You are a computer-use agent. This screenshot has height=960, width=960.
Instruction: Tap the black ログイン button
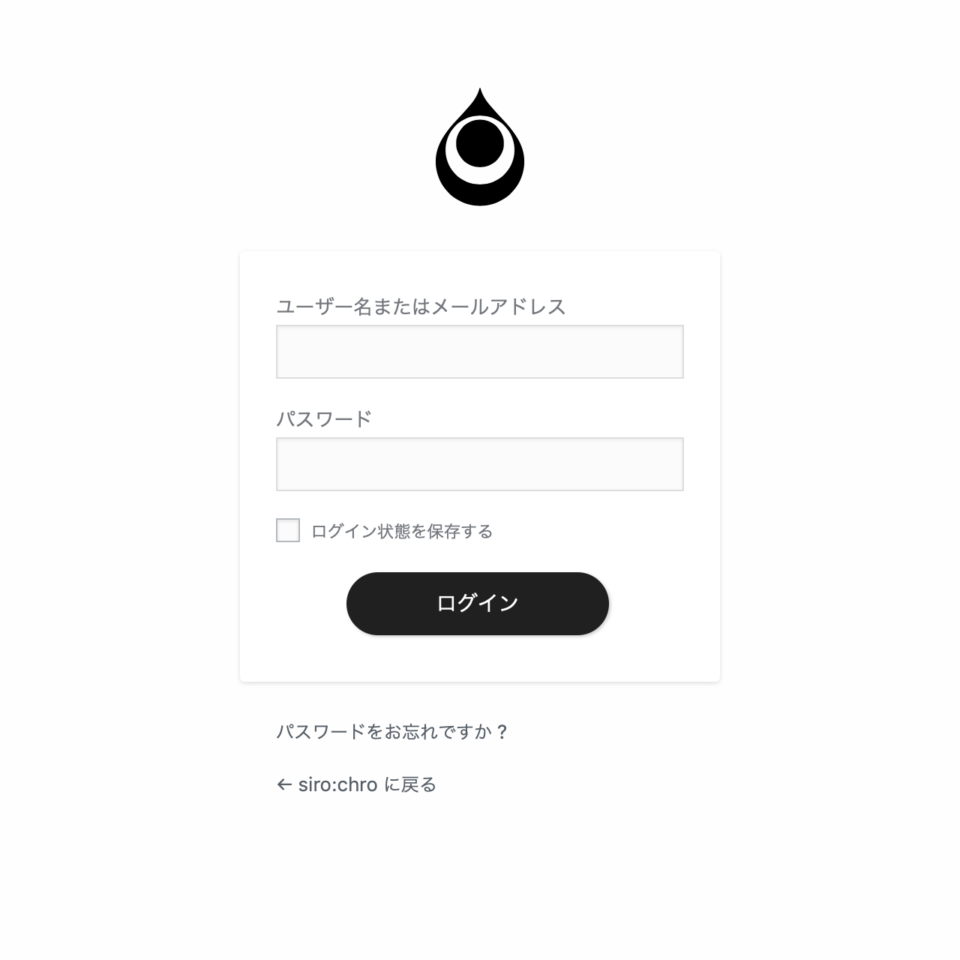click(477, 604)
